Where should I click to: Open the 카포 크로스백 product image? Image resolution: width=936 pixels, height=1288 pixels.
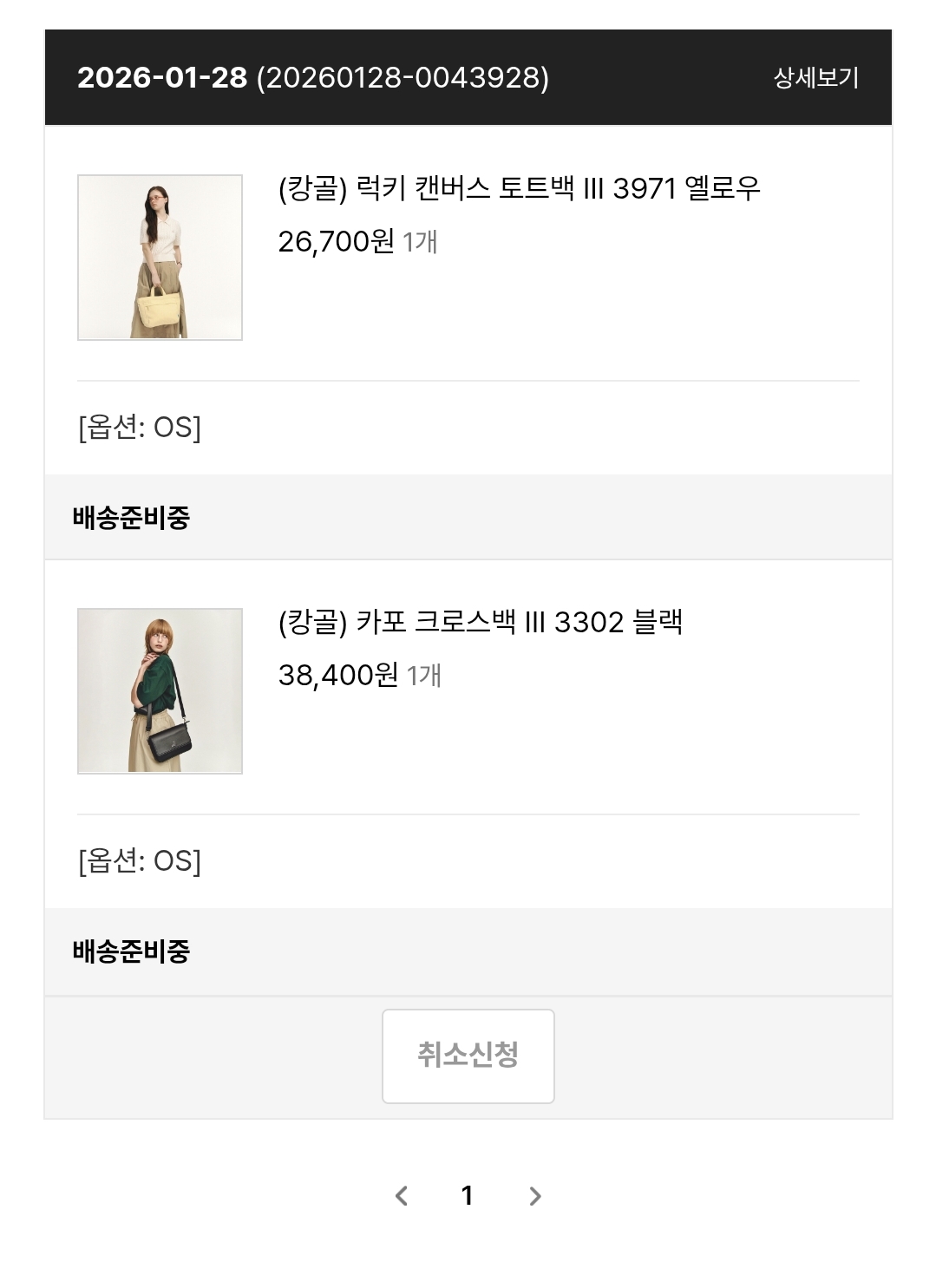click(x=160, y=690)
